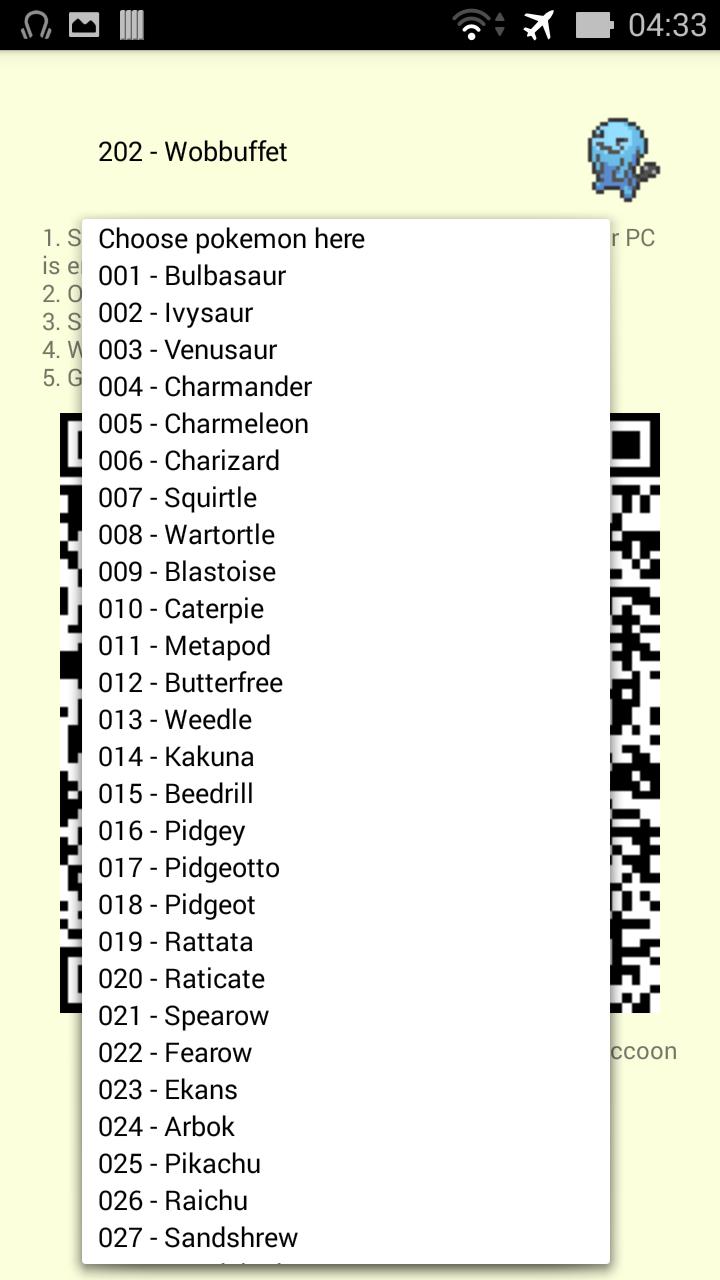Tap the 202 - Wobbuffet dropdown field
This screenshot has width=720, height=1280.
(x=300, y=152)
